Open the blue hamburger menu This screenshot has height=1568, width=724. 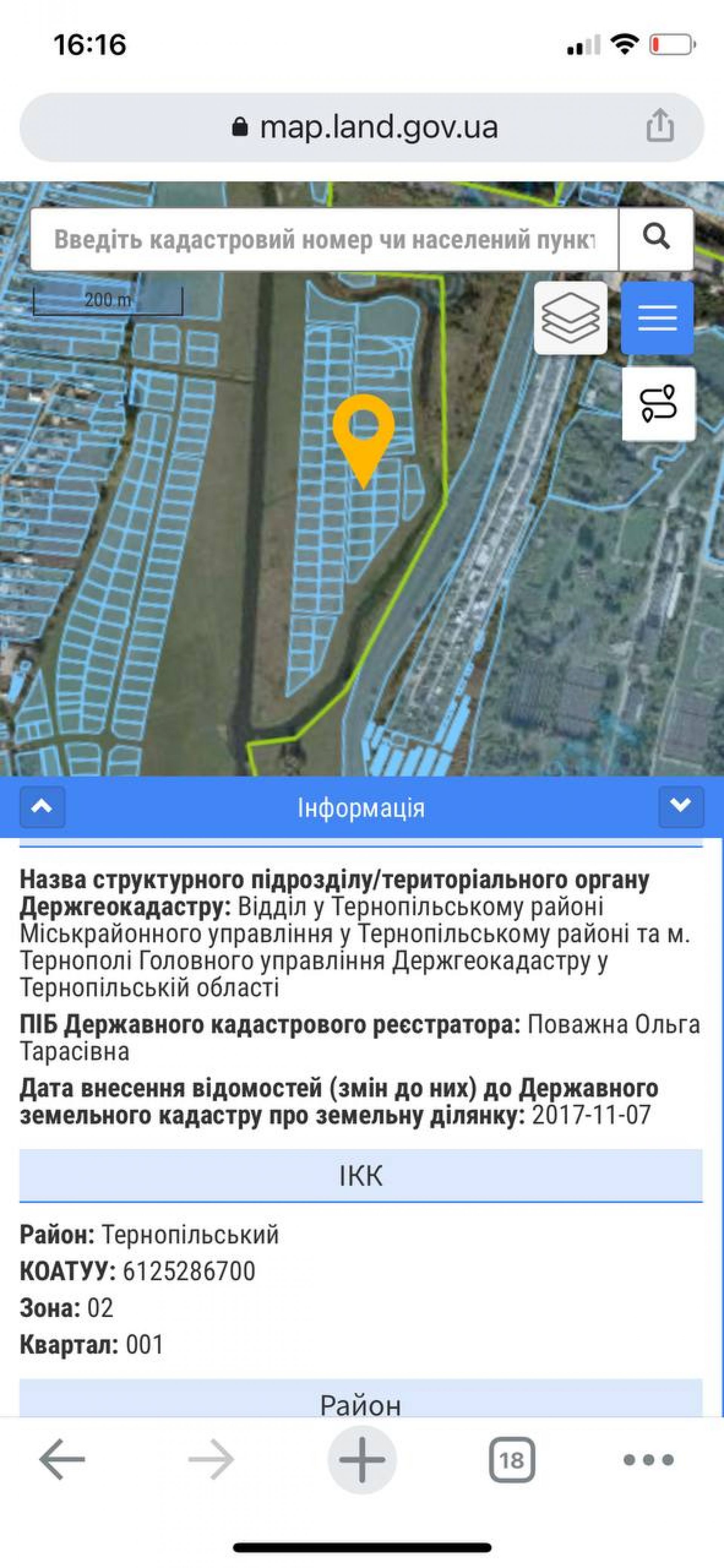[x=657, y=318]
